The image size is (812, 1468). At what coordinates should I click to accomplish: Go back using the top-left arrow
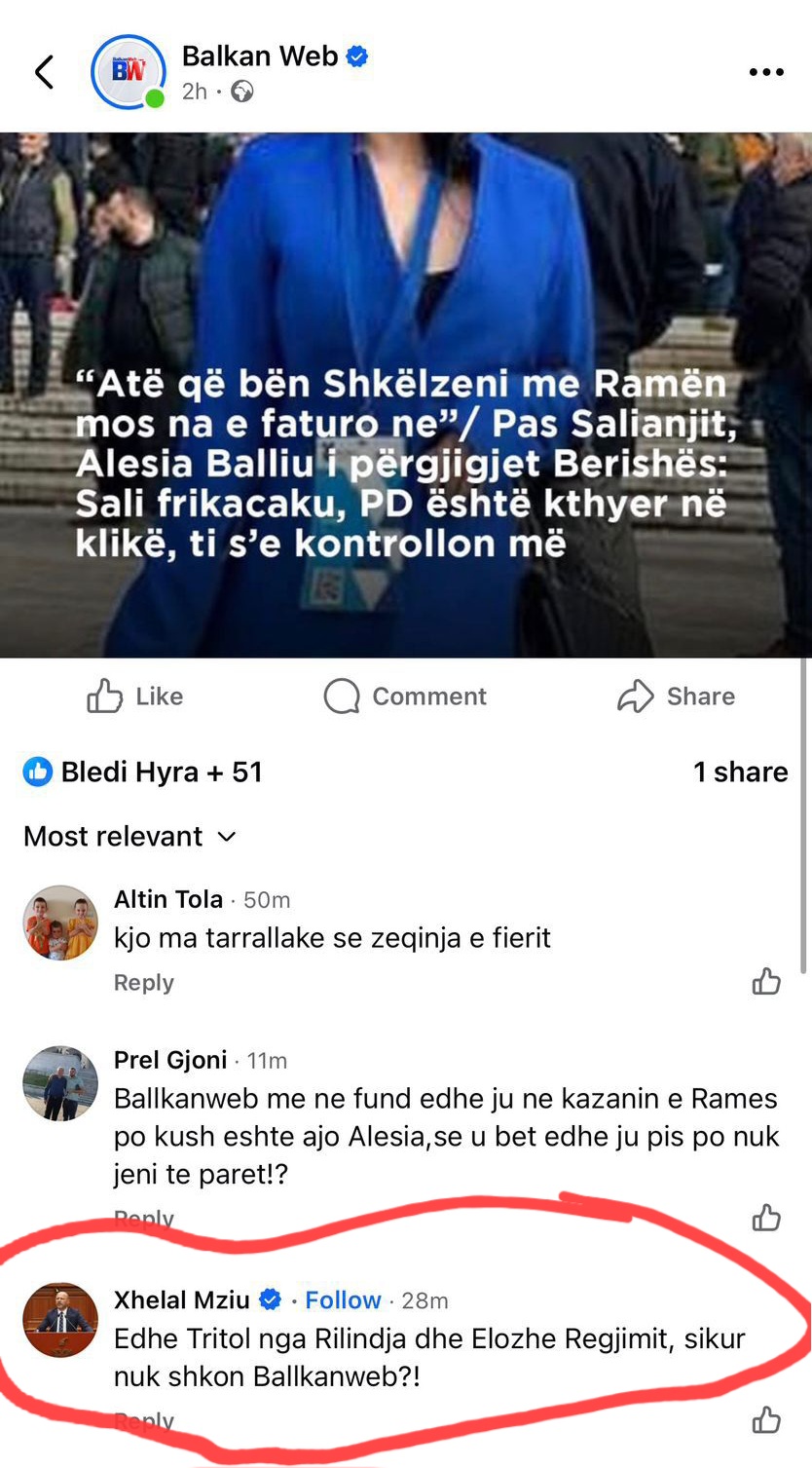coord(44,72)
